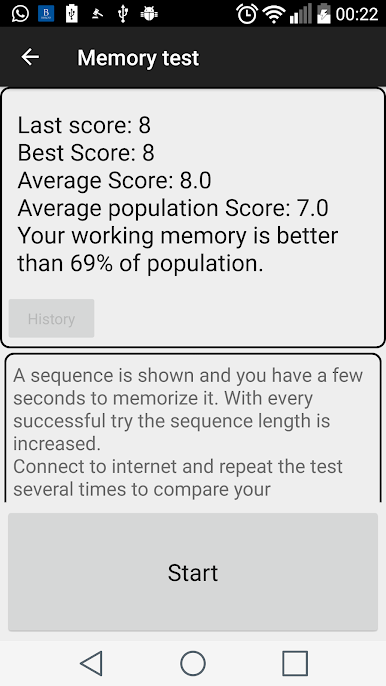Open the History button
The height and width of the screenshot is (686, 386).
pos(52,318)
